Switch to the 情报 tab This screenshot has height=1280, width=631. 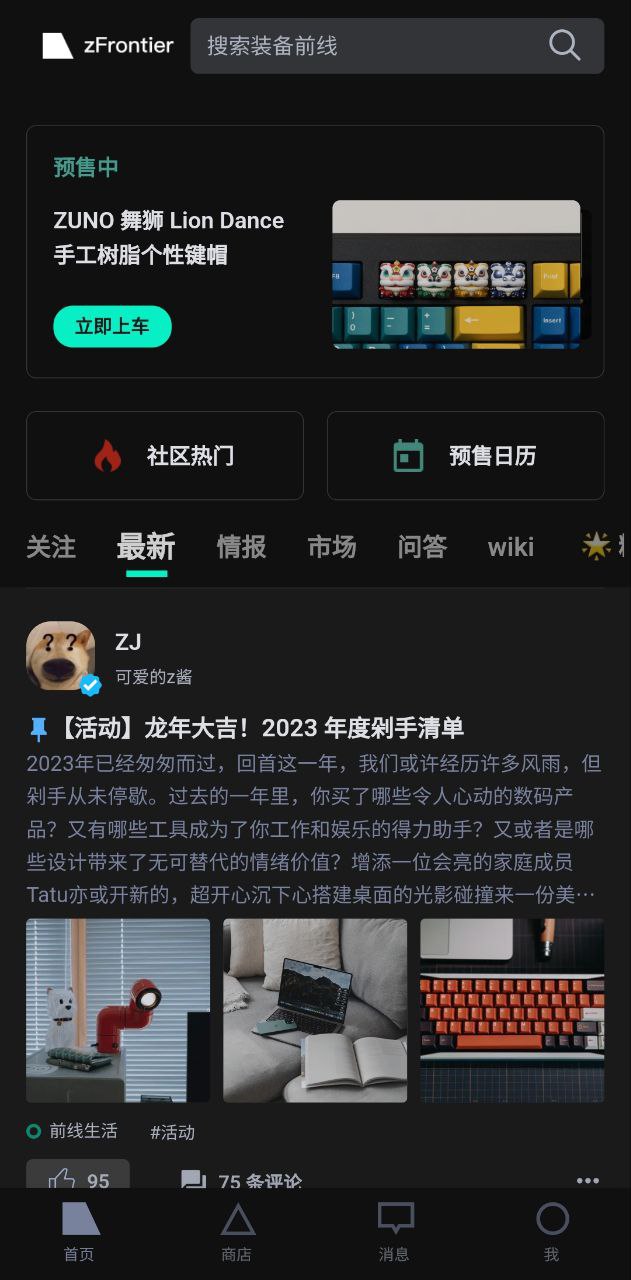[x=241, y=547]
